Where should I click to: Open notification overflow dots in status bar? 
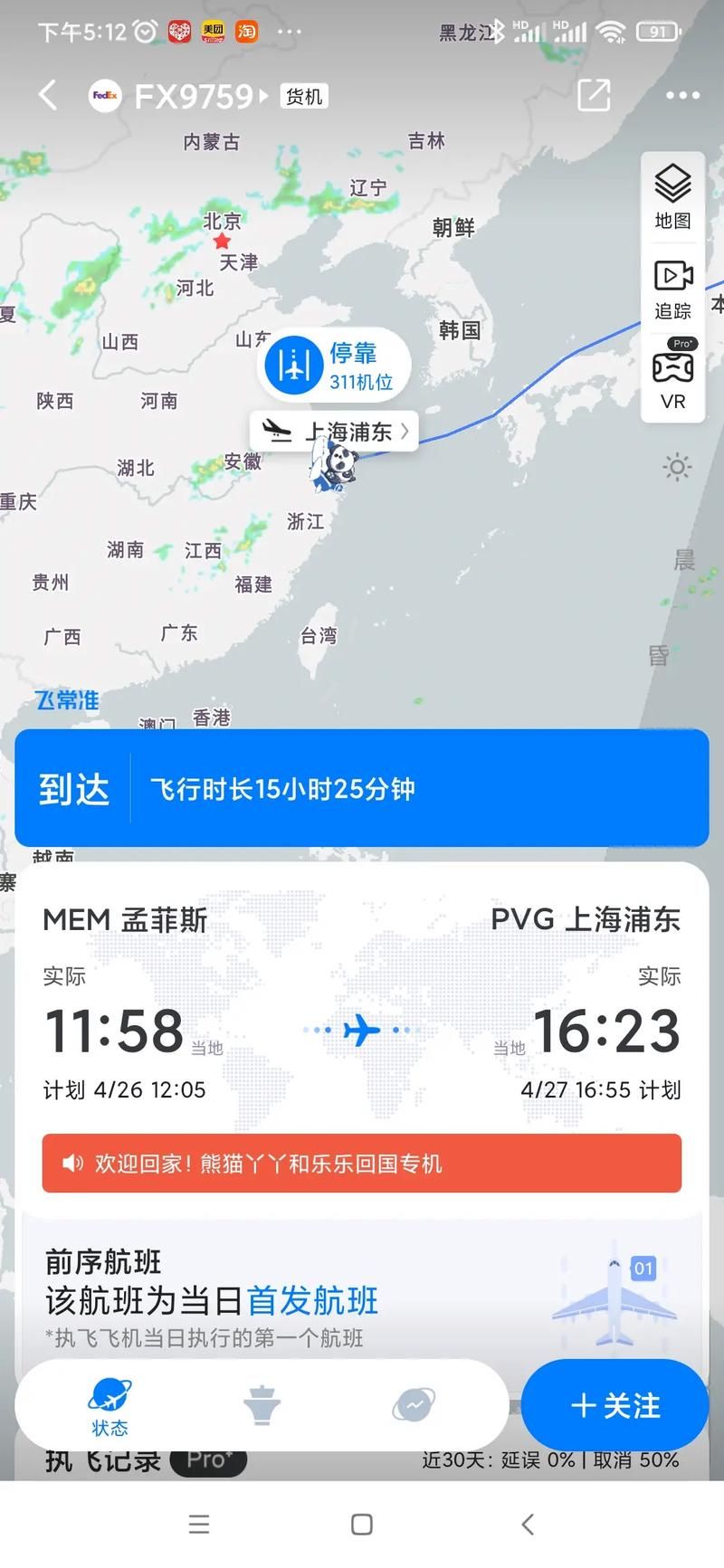coord(290,30)
